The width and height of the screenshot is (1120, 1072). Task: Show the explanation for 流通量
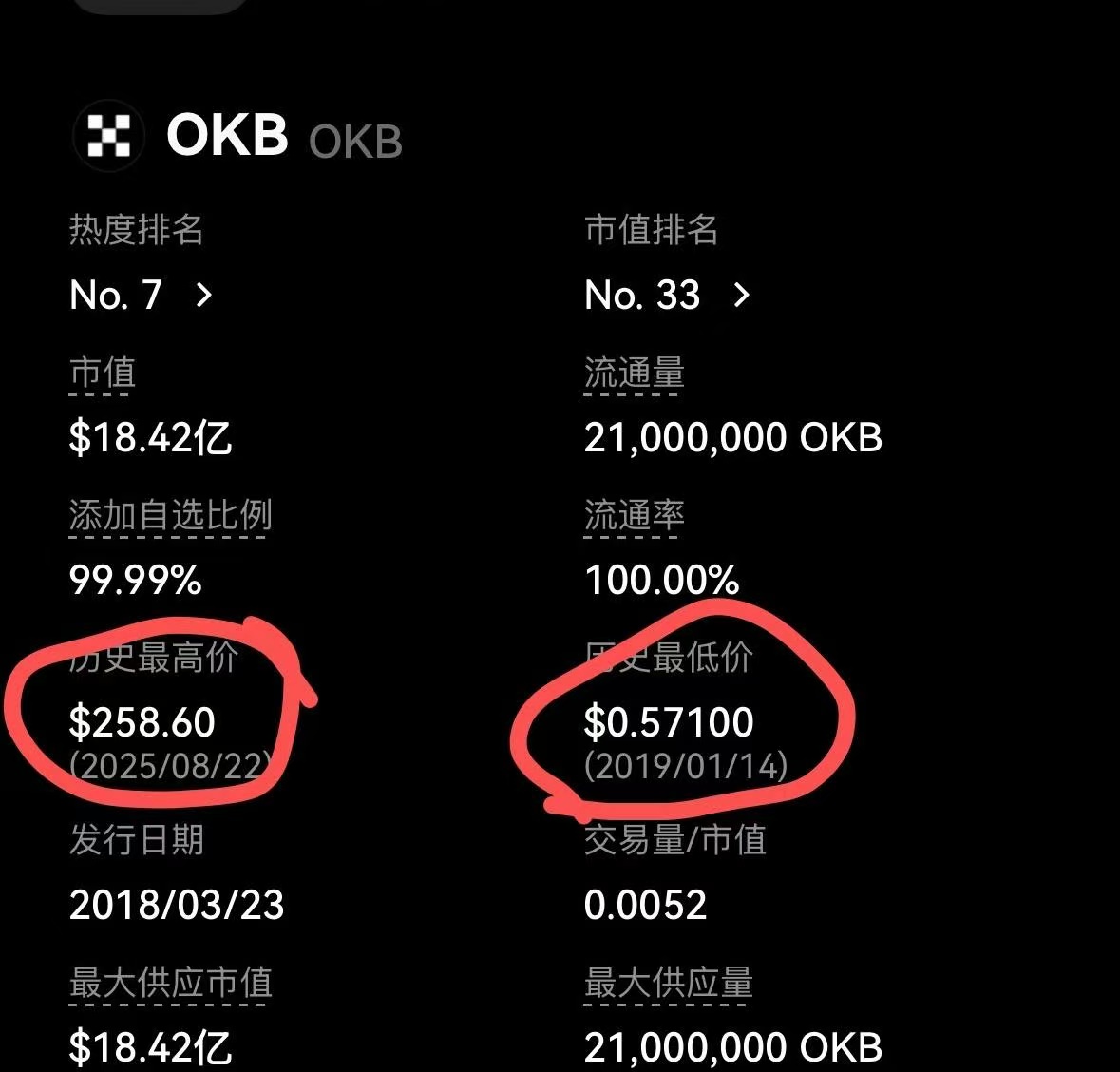634,373
